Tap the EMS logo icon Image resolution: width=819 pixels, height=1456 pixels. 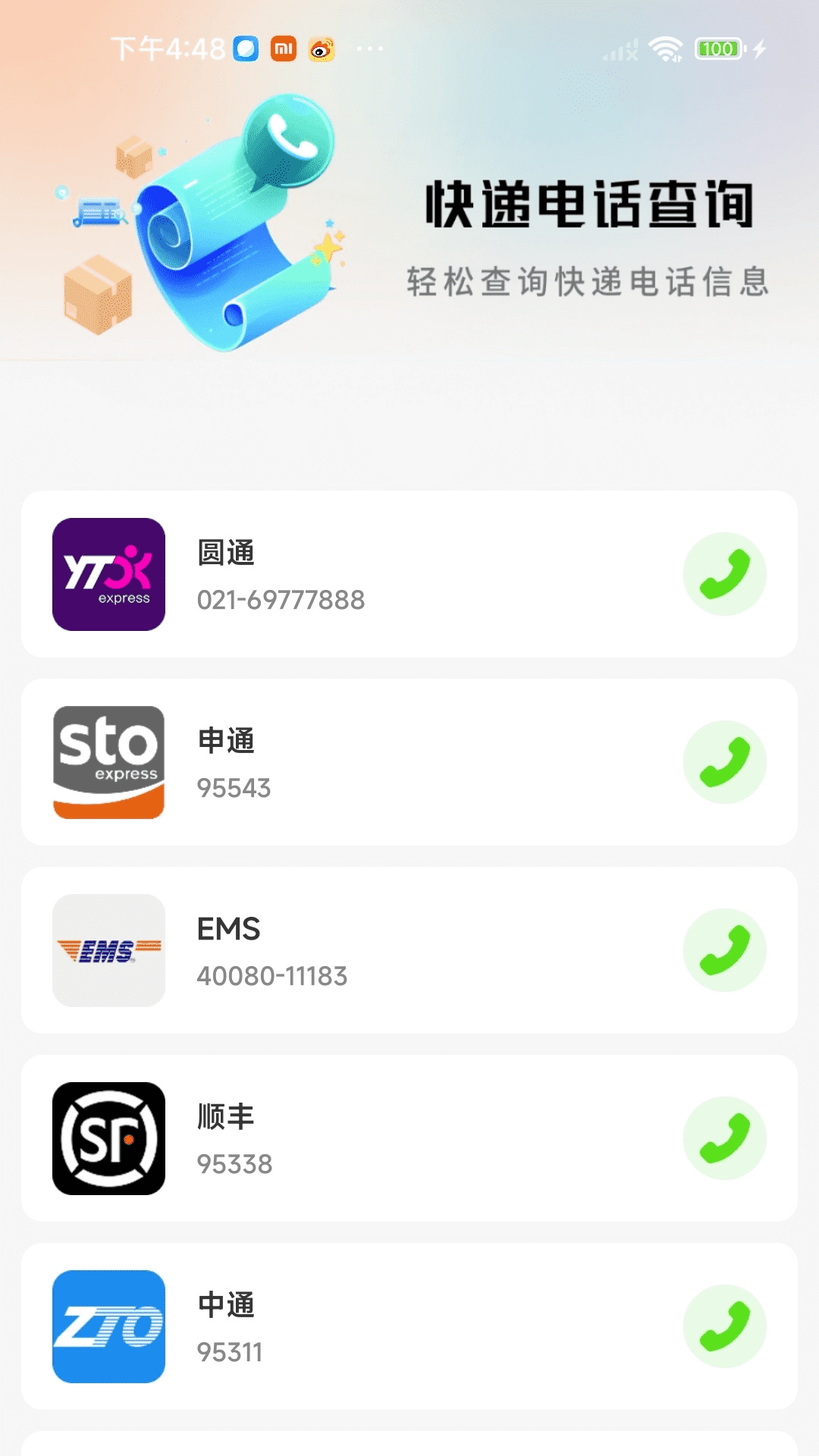tap(108, 949)
